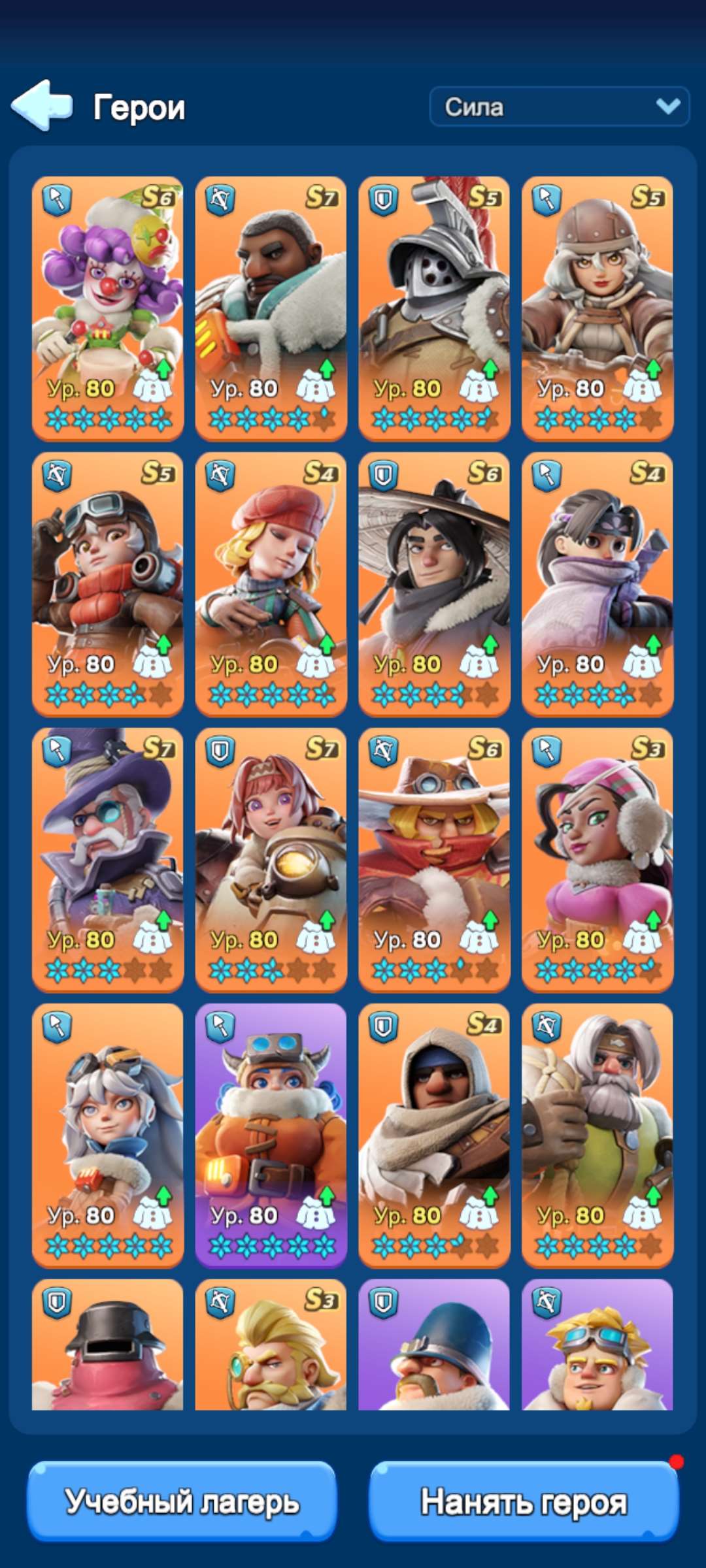This screenshot has width=706, height=1568.
Task: Select the gladiator helmet hero card
Action: pyautogui.click(x=434, y=308)
